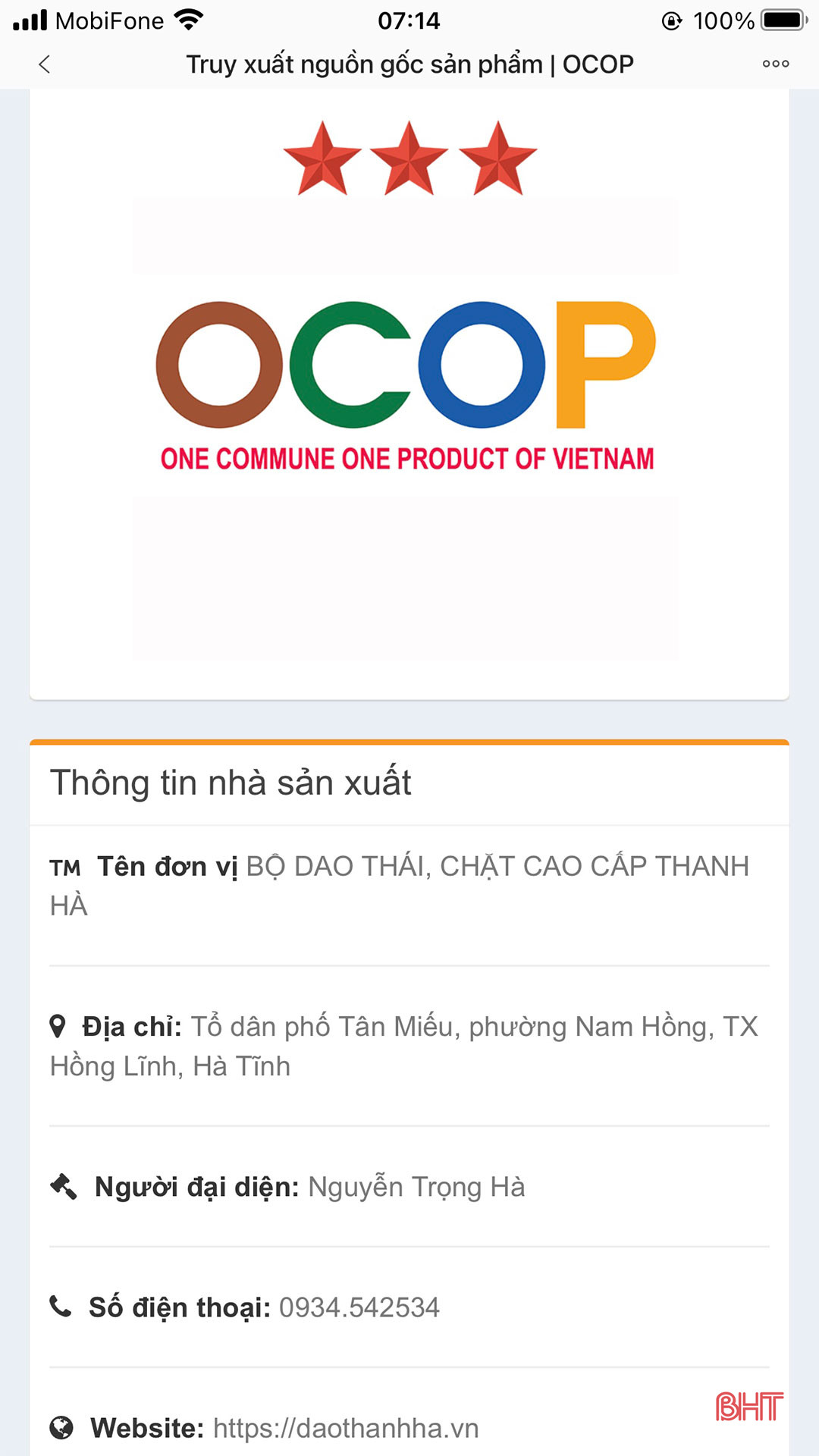Call the phone number 0934.542534
Screen dimensions: 819x1456
[359, 1307]
